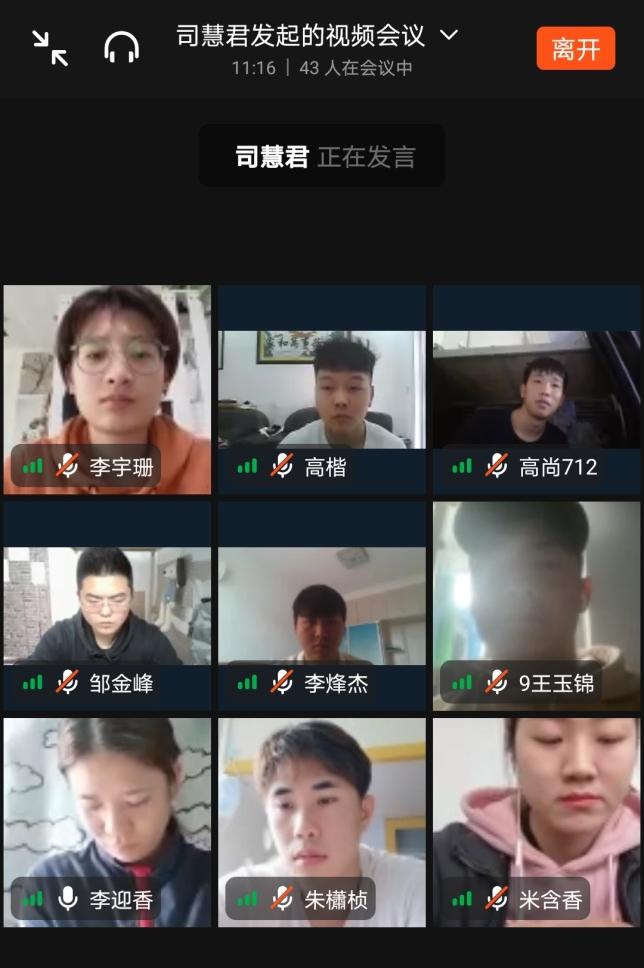Tap the 离开 button to leave
The height and width of the screenshot is (968, 644).
tap(575, 48)
